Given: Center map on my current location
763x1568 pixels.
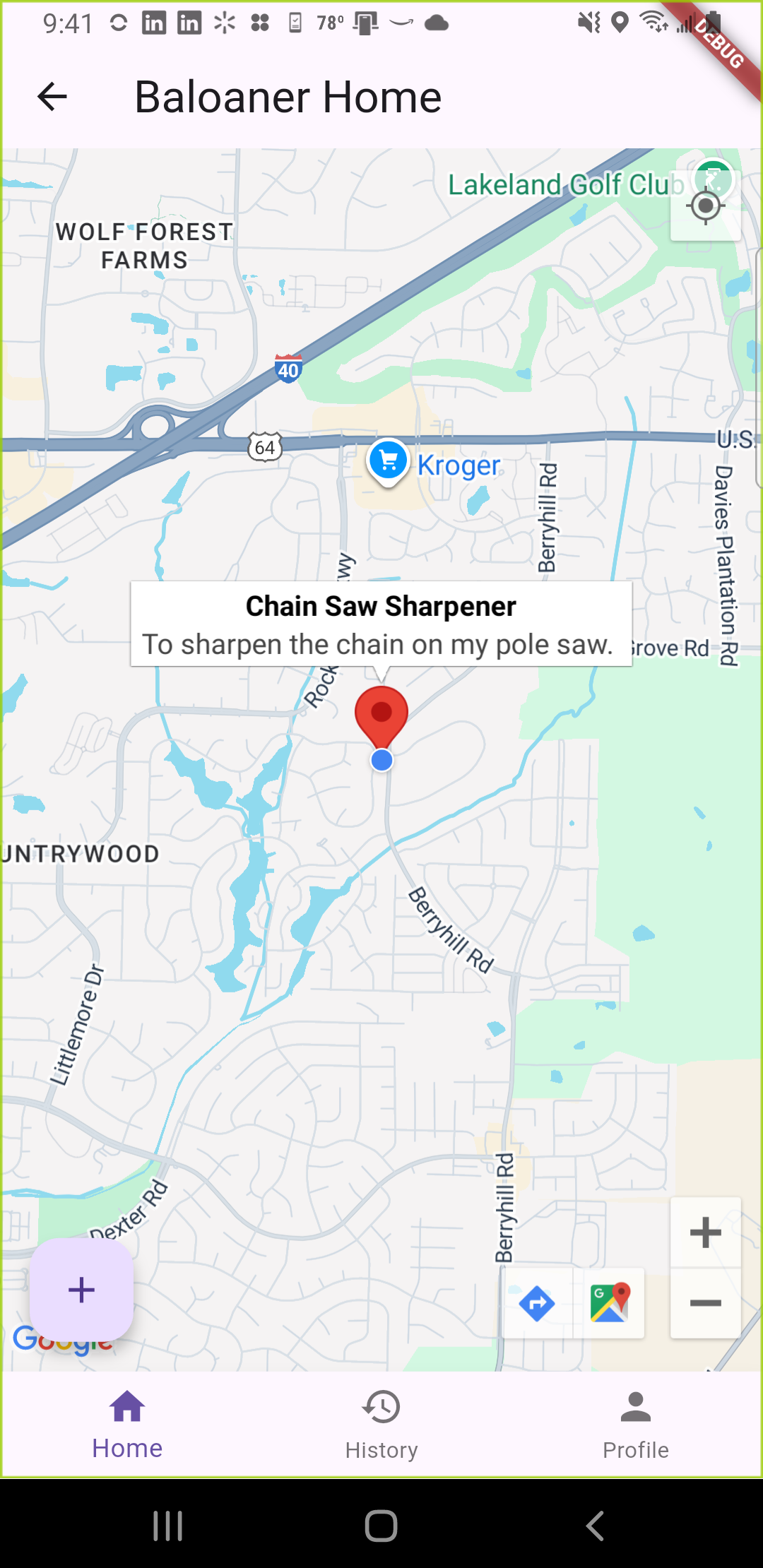Looking at the screenshot, I should pyautogui.click(x=705, y=206).
